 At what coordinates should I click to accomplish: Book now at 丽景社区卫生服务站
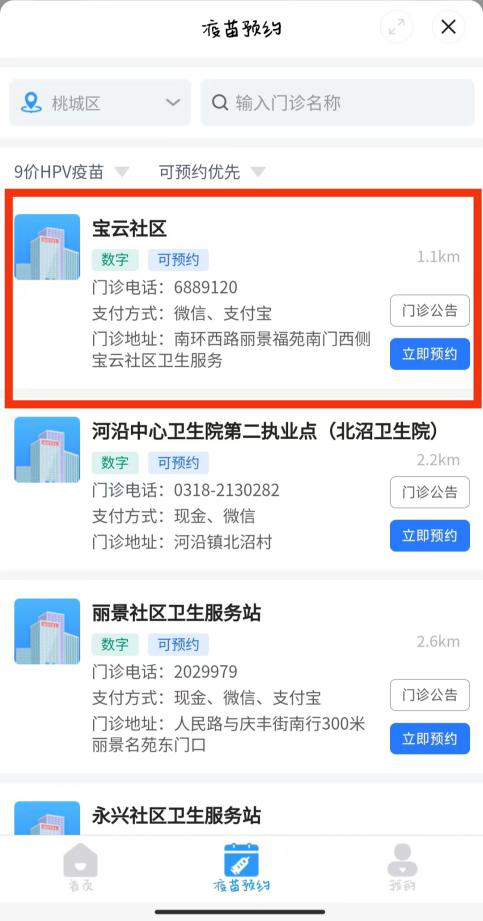click(430, 738)
